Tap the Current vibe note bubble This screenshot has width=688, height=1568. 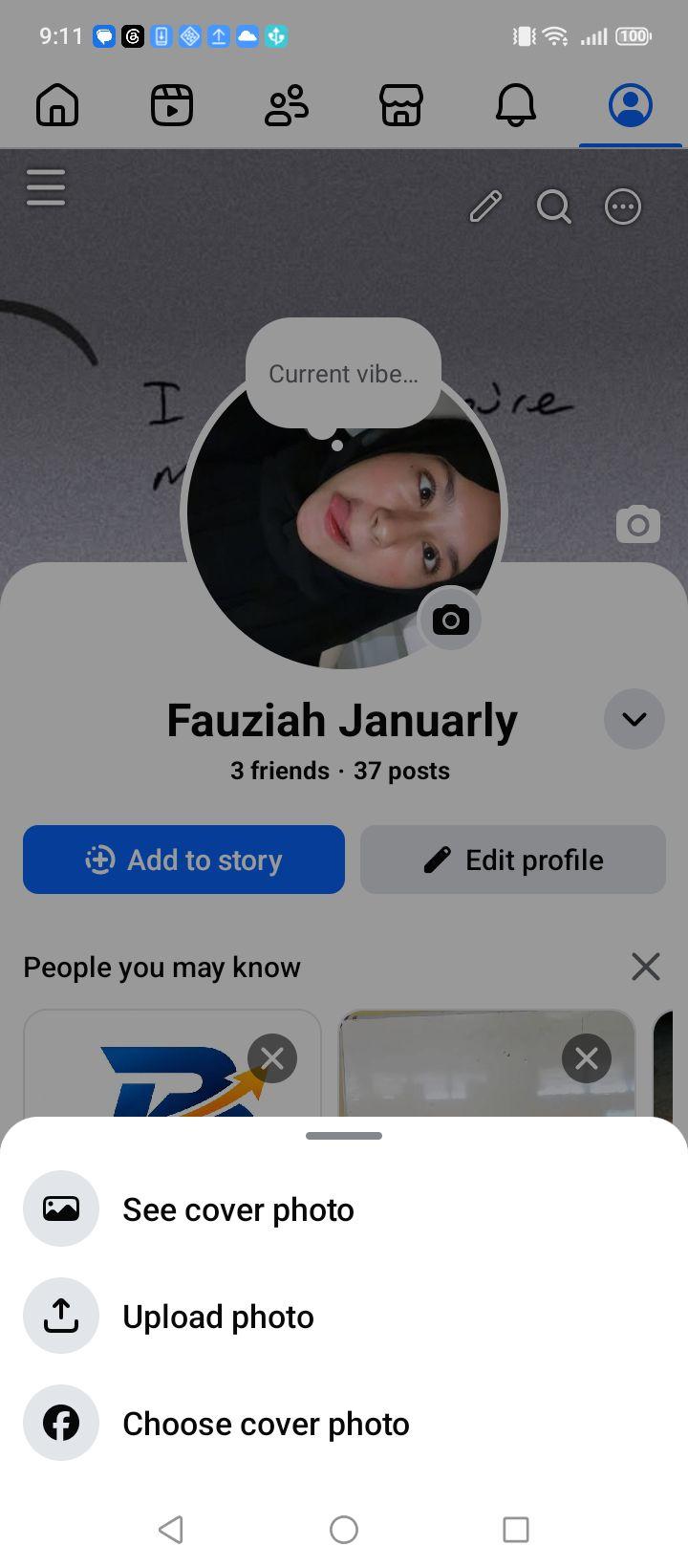point(343,374)
